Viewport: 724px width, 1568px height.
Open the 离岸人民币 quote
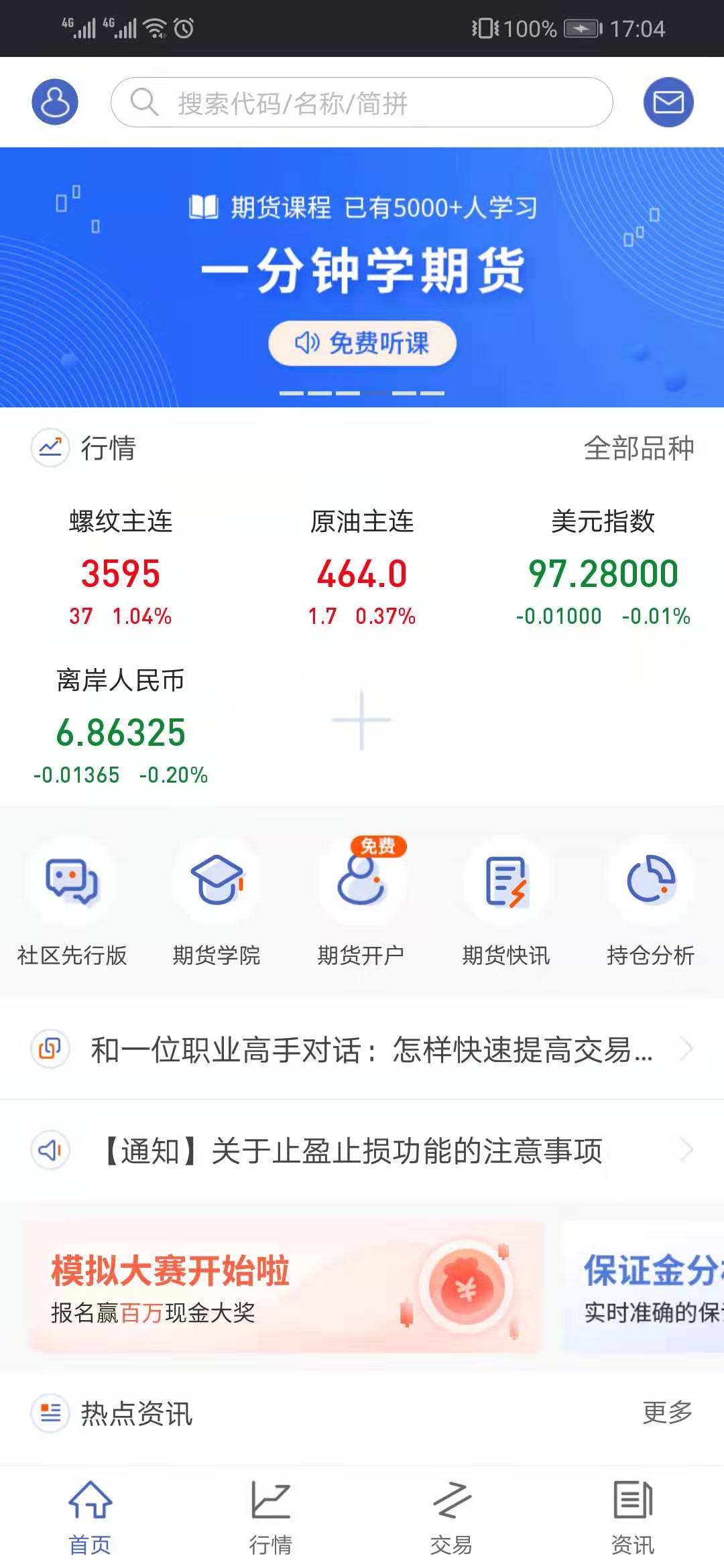pyautogui.click(x=121, y=727)
